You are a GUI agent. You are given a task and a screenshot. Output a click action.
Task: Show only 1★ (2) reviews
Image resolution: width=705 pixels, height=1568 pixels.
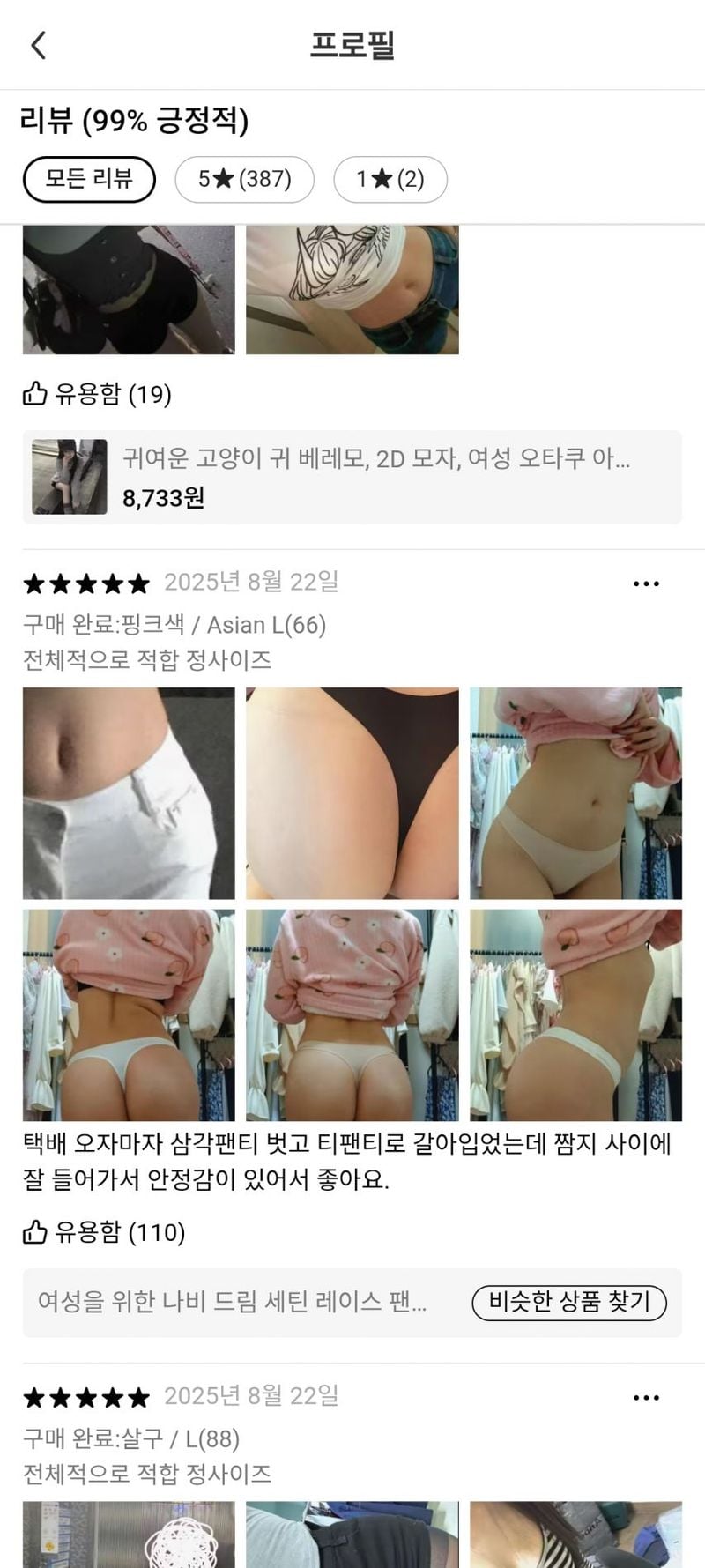[x=390, y=179]
